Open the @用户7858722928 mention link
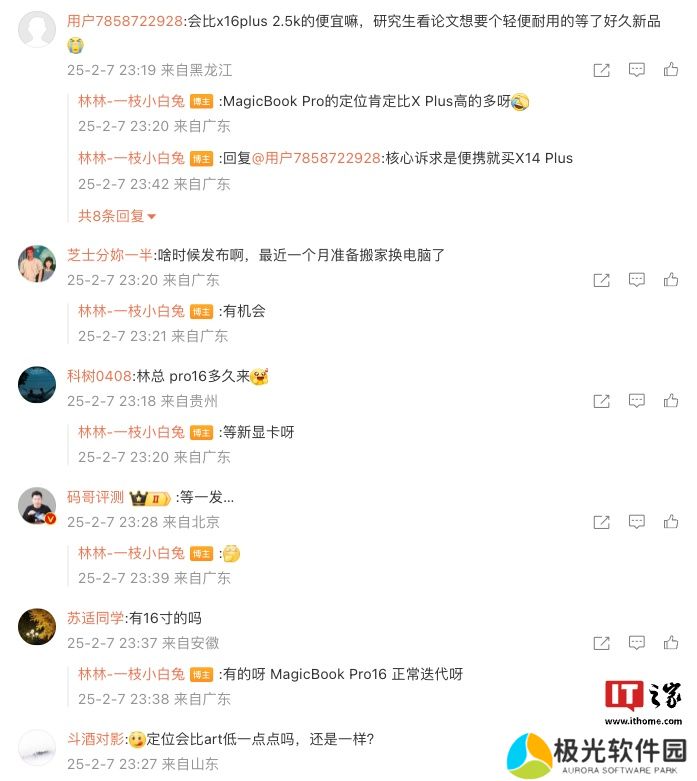The height and width of the screenshot is (781, 697). pos(316,158)
